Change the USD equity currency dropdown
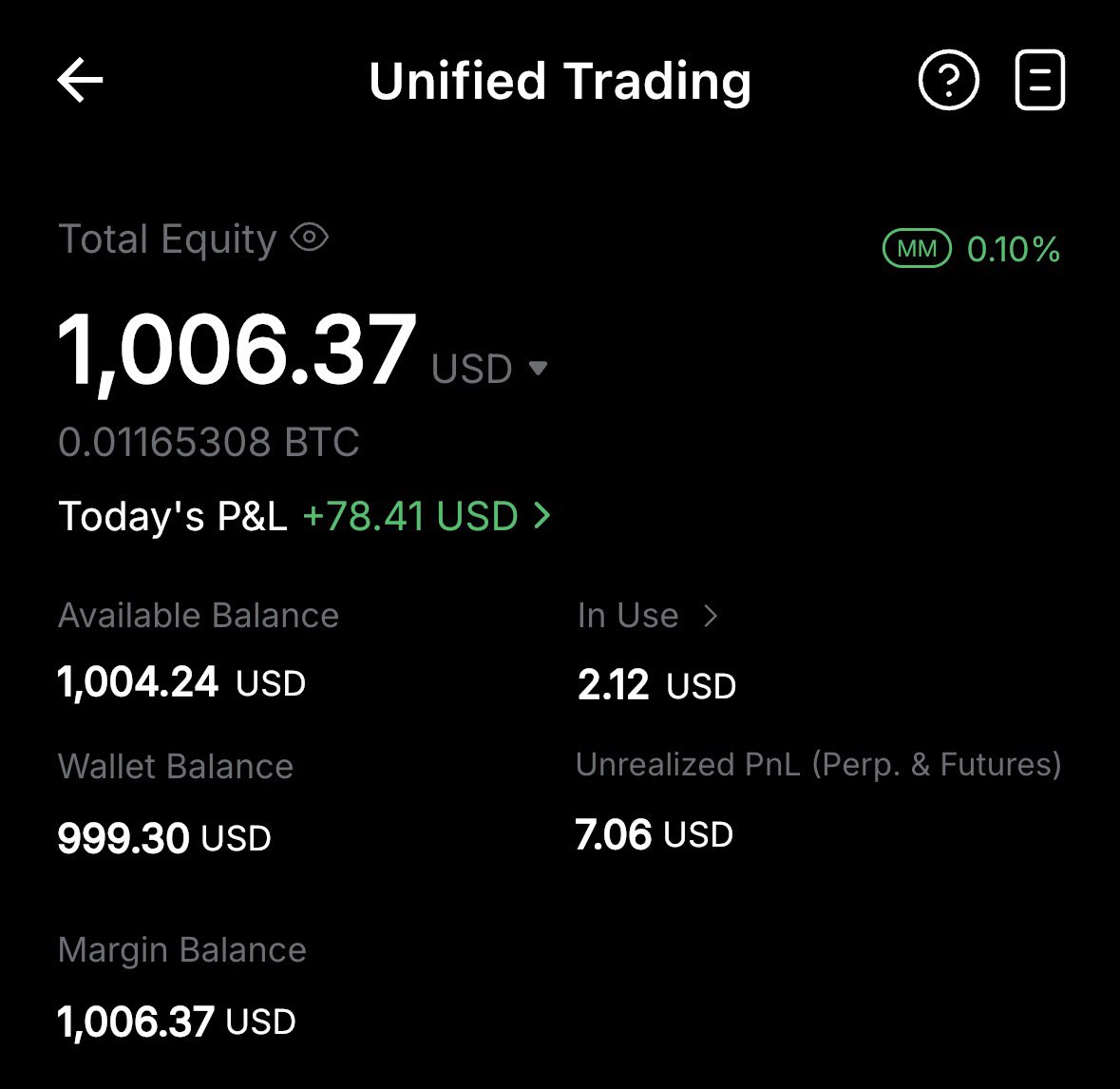Screen dimensions: 1120x1089 [538, 368]
